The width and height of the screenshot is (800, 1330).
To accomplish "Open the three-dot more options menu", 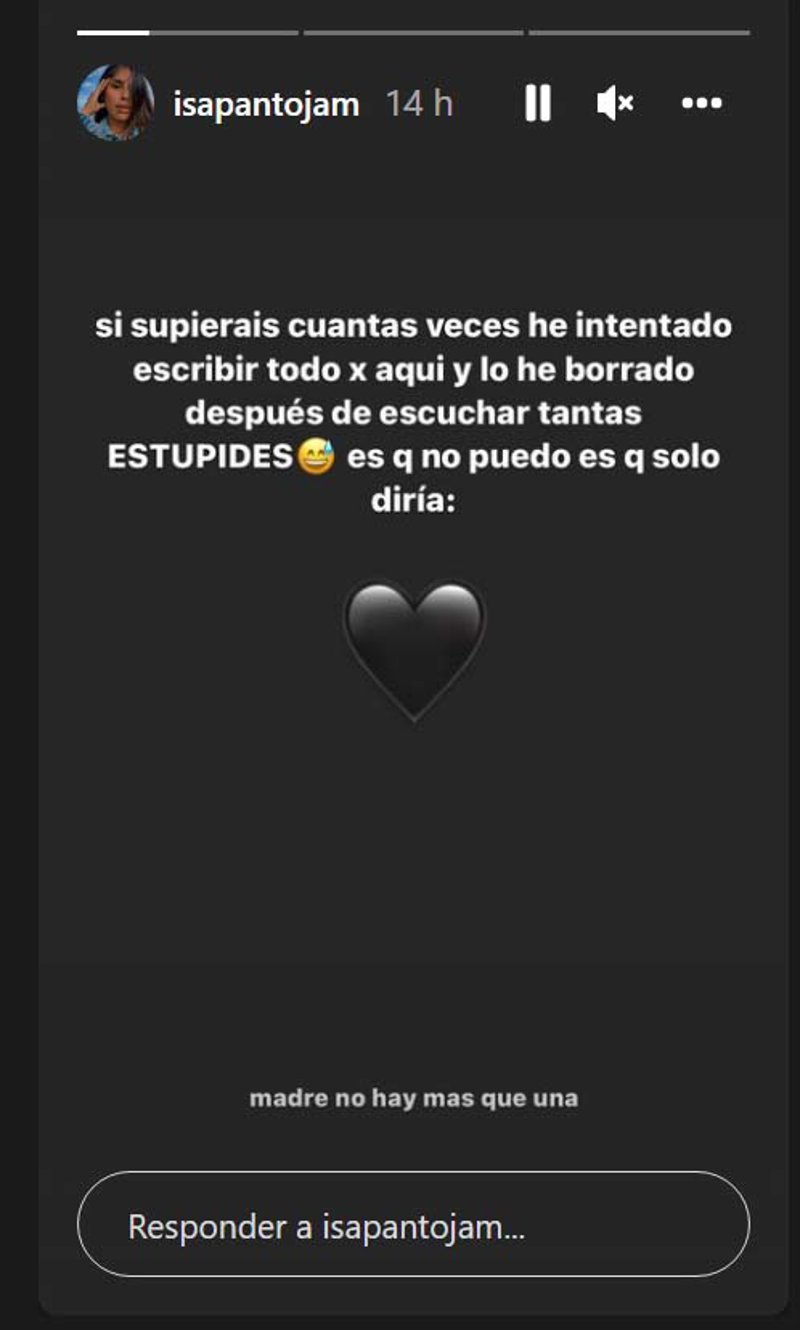I will [x=701, y=103].
